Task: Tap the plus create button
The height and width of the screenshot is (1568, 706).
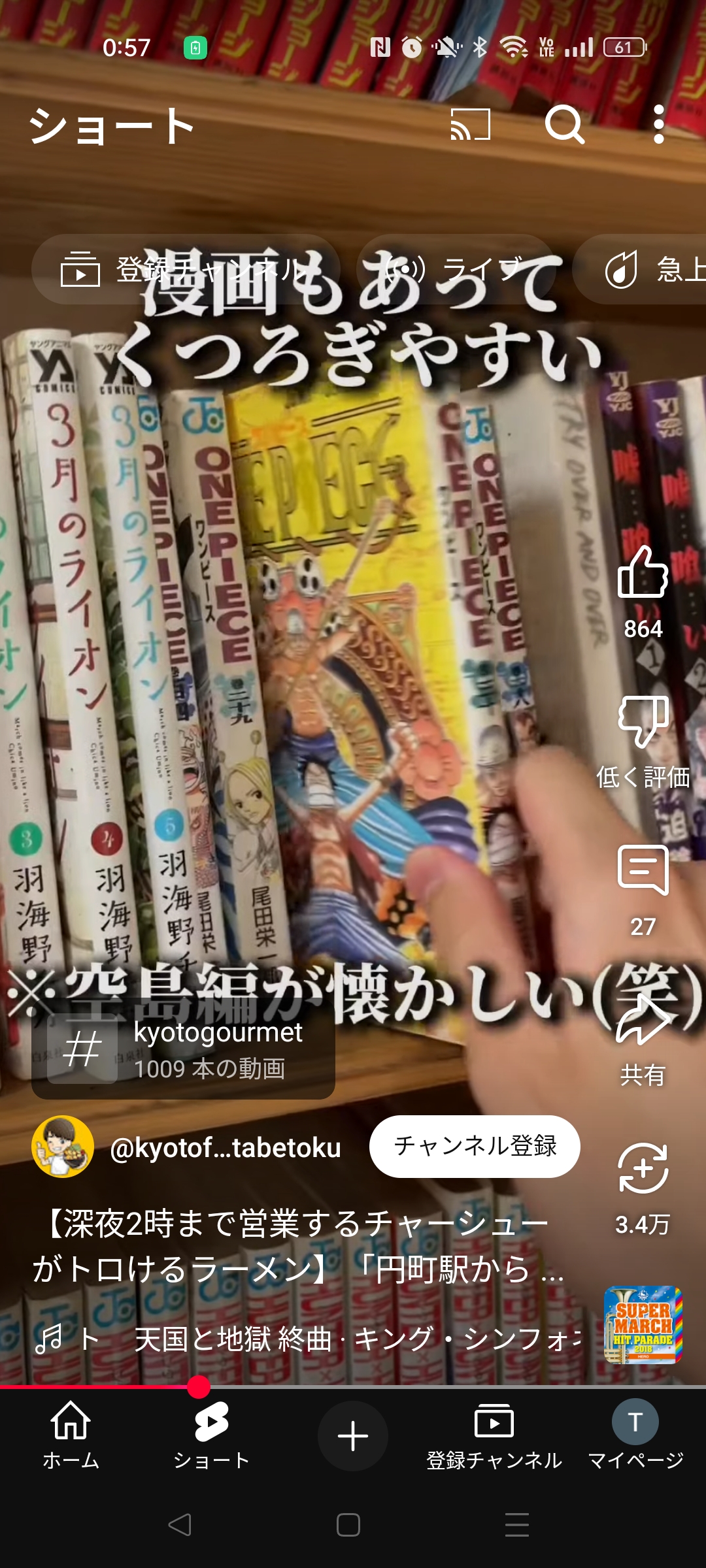Action: pos(353,1436)
